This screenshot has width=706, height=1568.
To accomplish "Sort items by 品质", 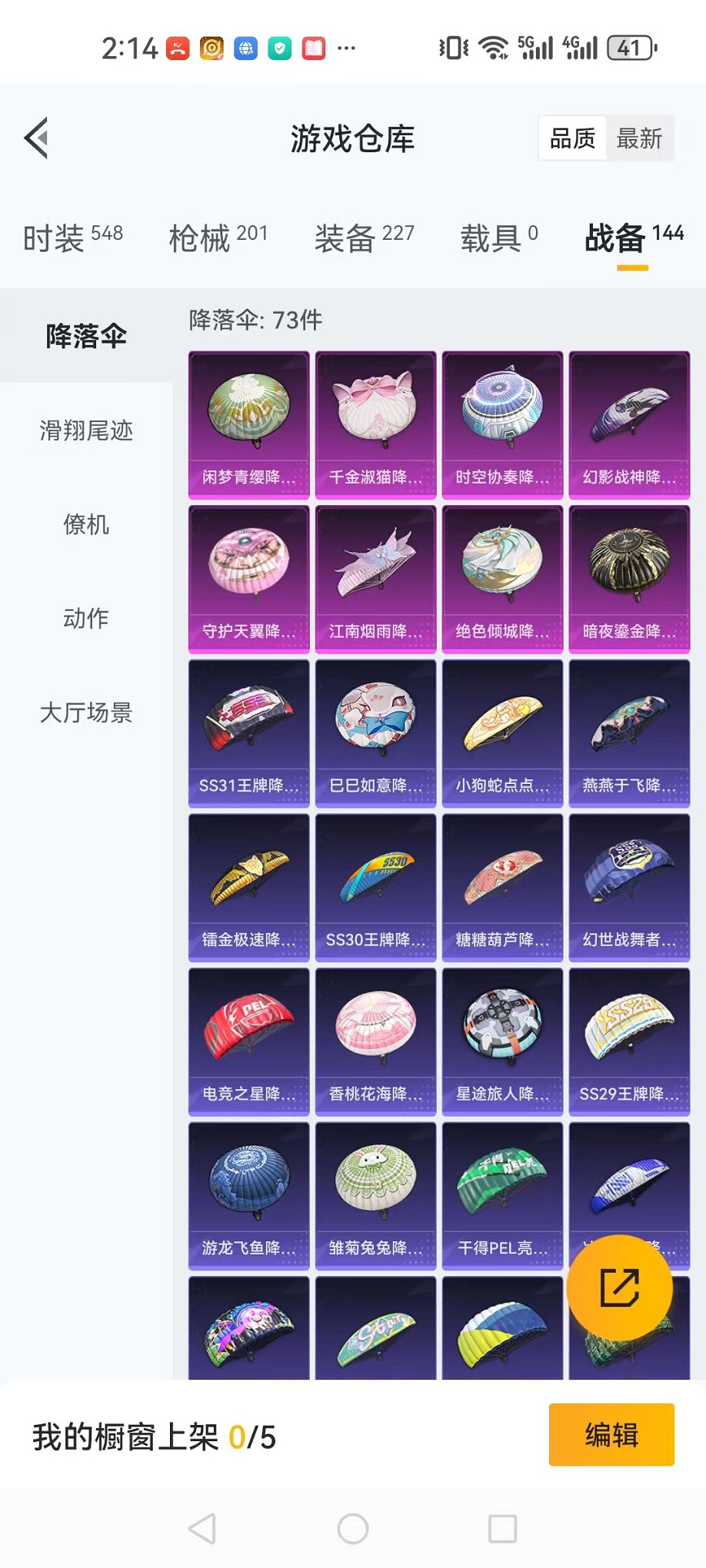I will [573, 138].
